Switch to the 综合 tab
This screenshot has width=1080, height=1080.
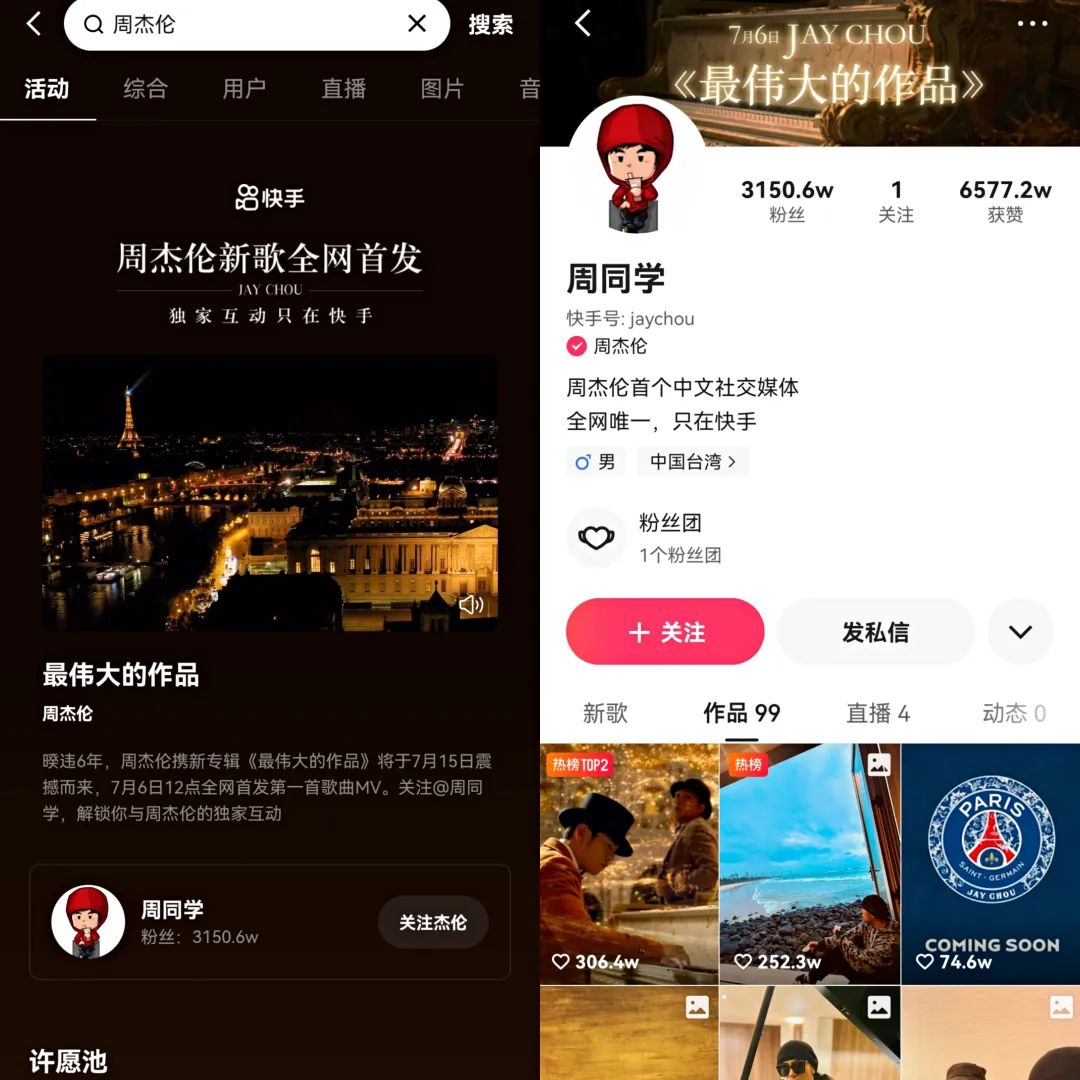(145, 88)
